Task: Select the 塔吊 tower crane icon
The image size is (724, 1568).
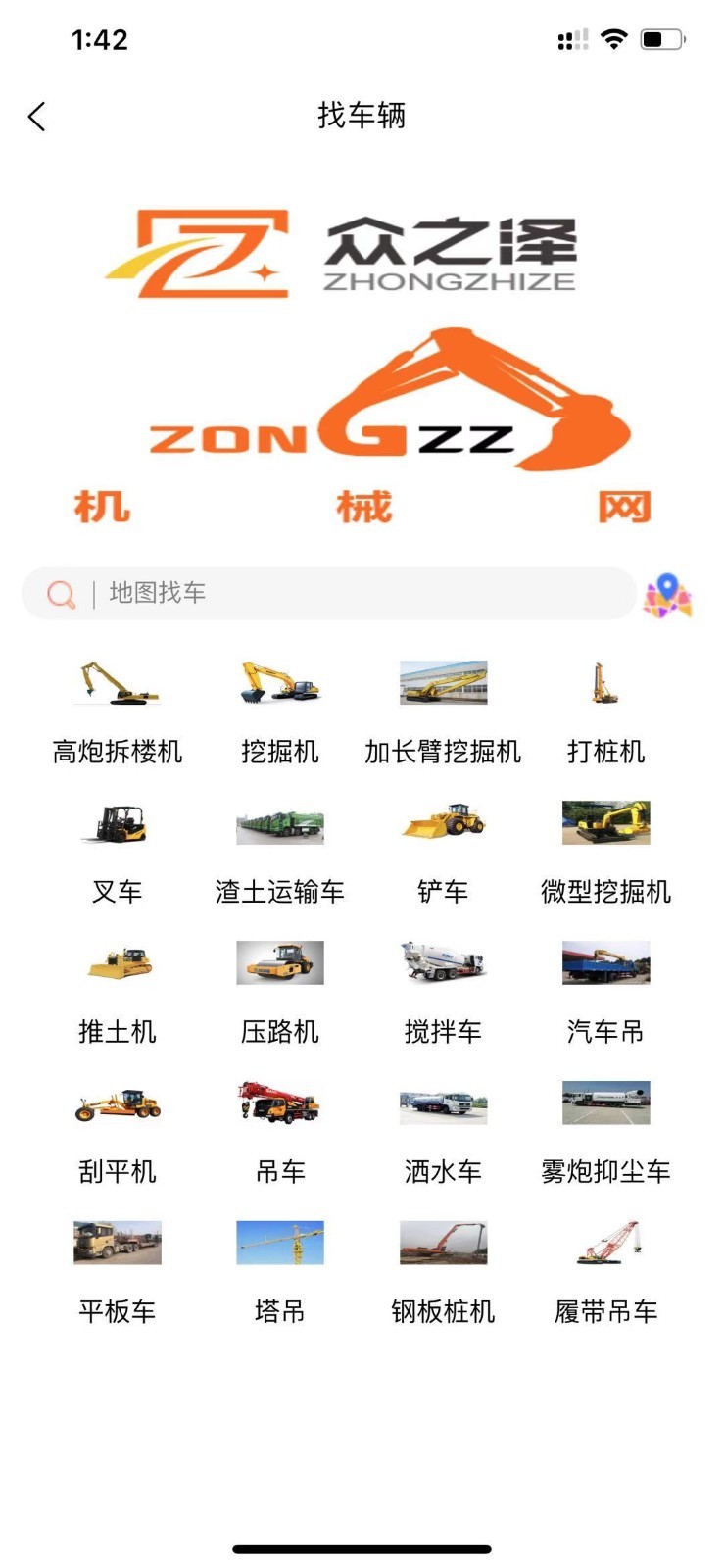Action: pos(280,1243)
